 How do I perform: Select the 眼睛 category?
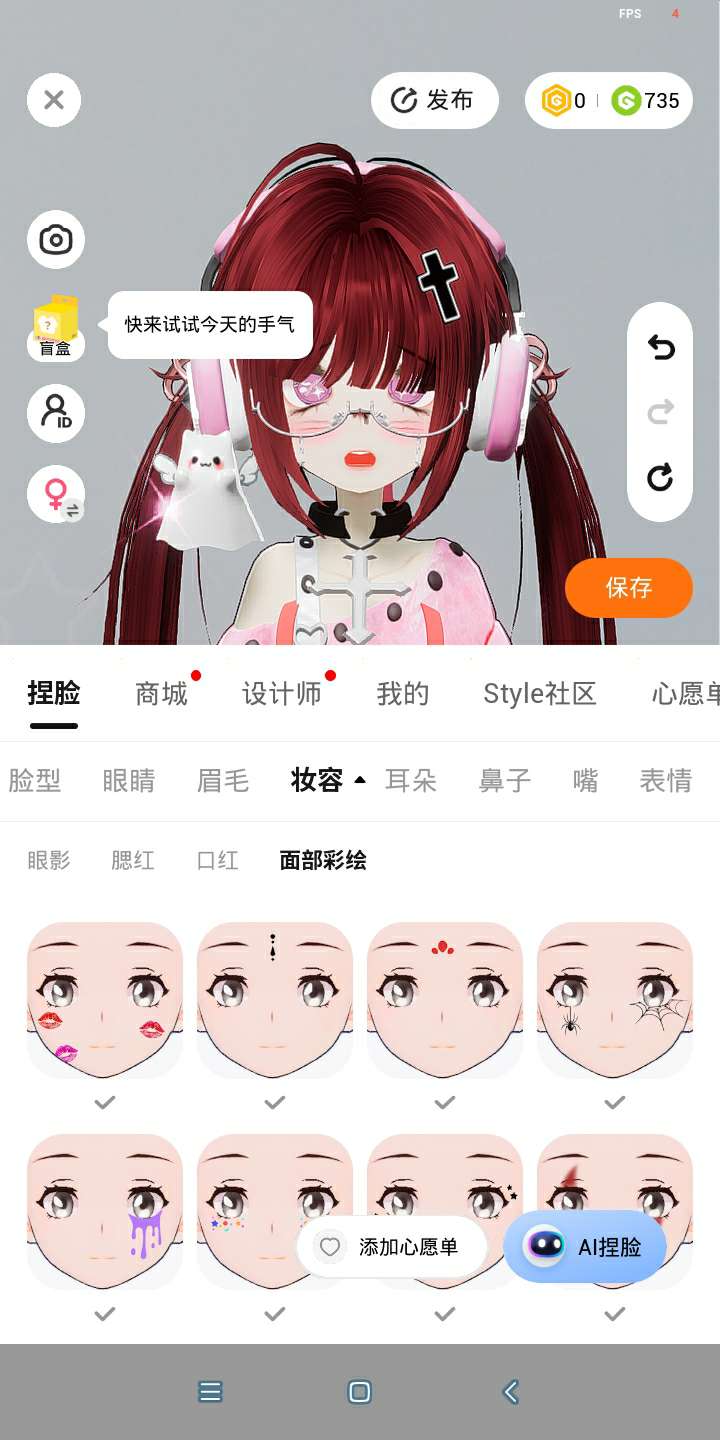pos(129,780)
